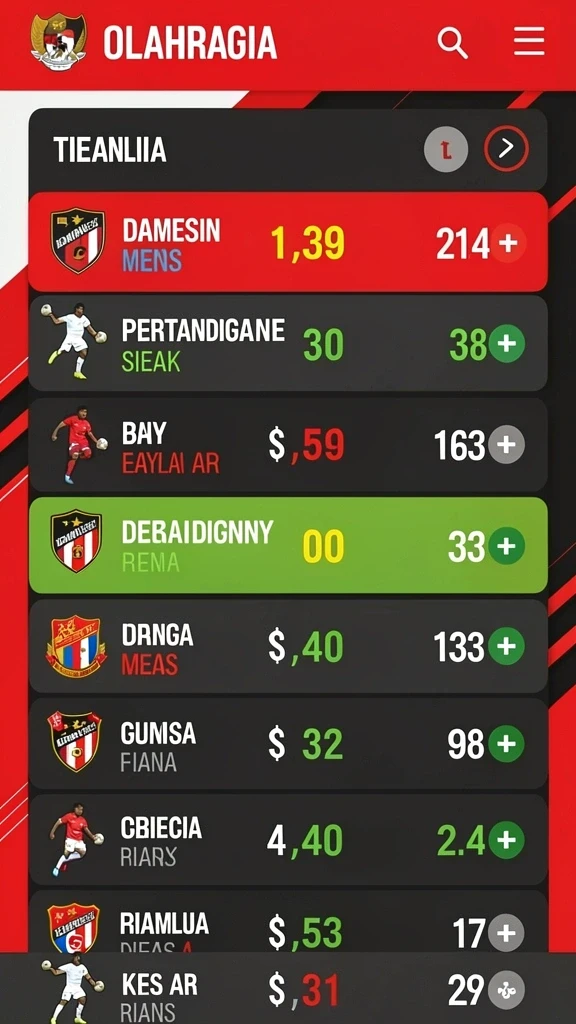Tap the plus on the RIAMLUA row

(x=507, y=932)
